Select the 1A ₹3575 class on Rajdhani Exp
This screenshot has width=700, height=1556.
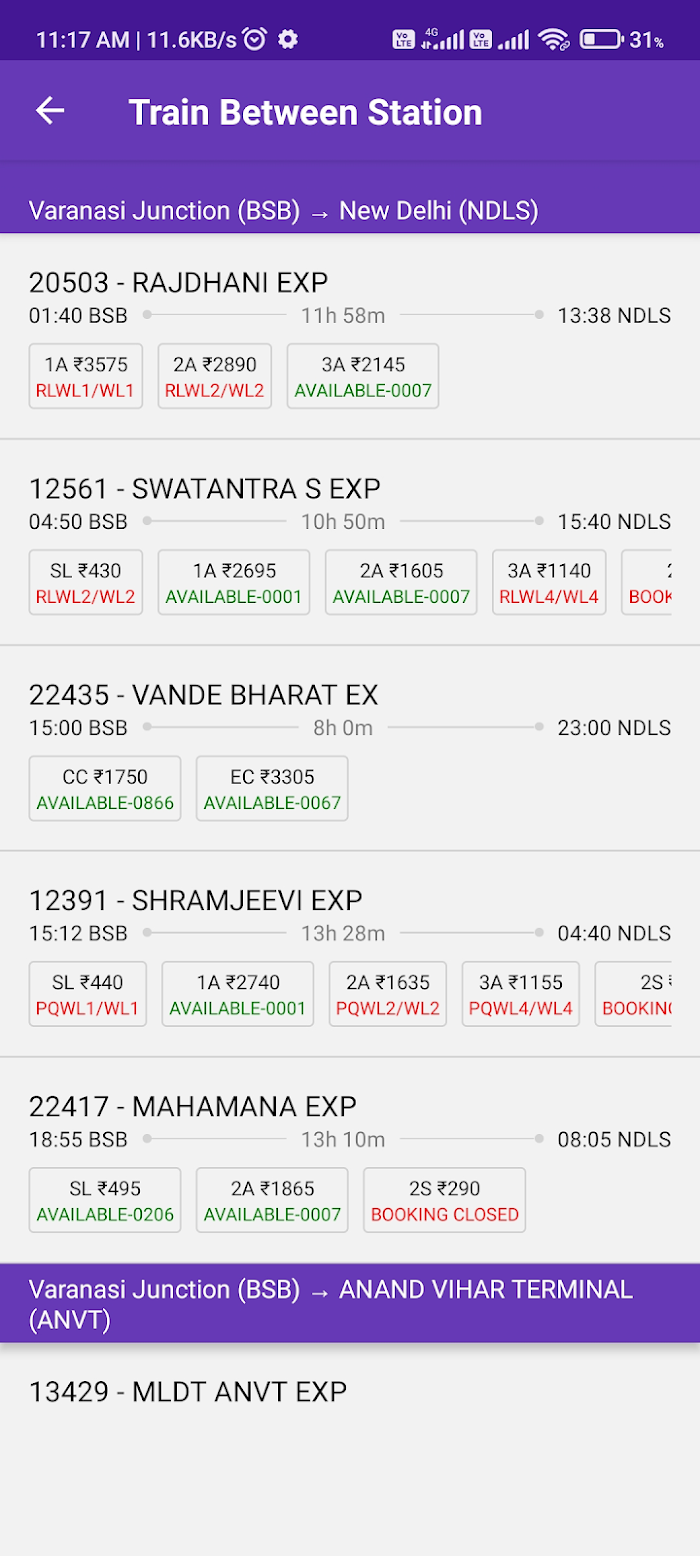coord(86,376)
